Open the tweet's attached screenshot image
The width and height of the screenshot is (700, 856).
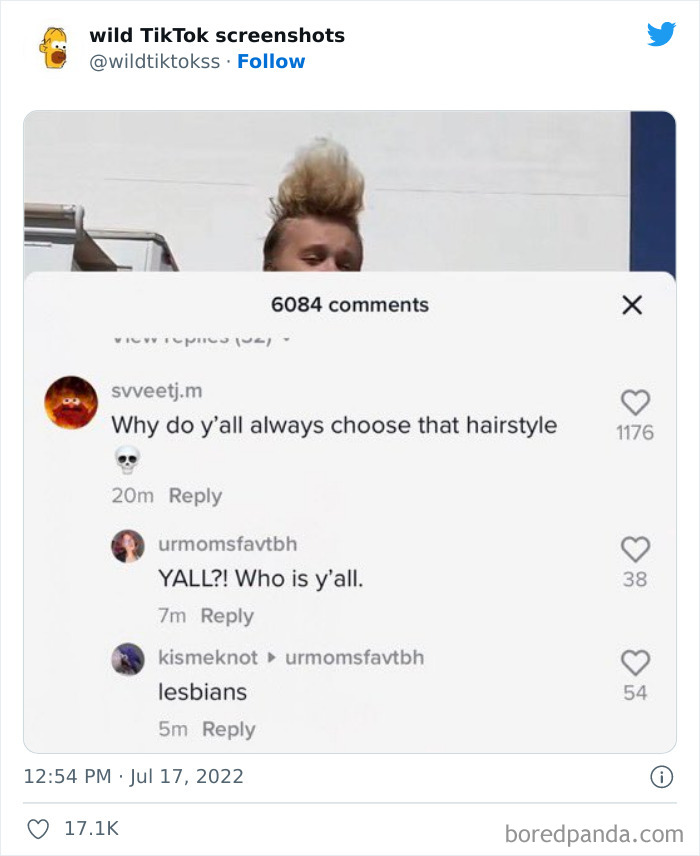point(349,432)
